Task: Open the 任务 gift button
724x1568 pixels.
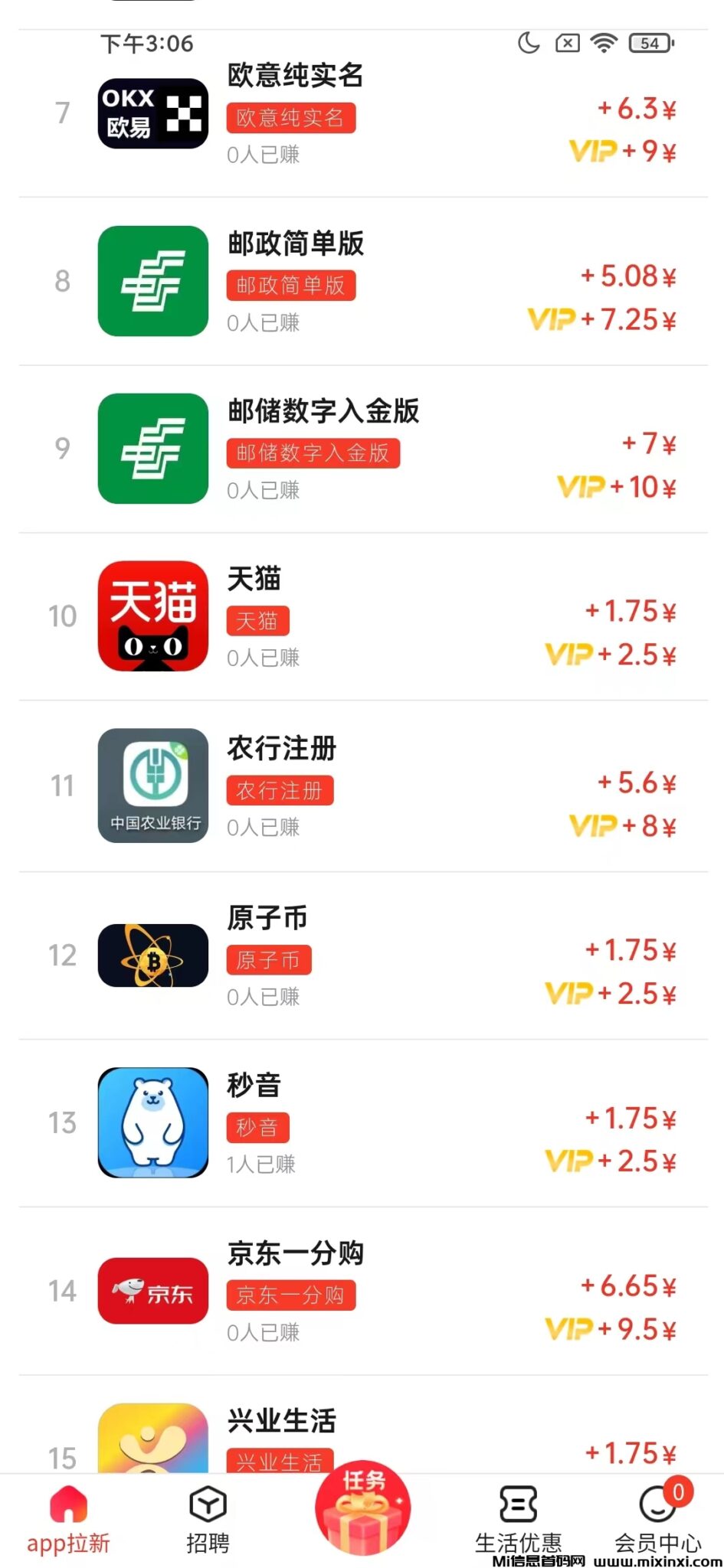Action: coord(363,1508)
